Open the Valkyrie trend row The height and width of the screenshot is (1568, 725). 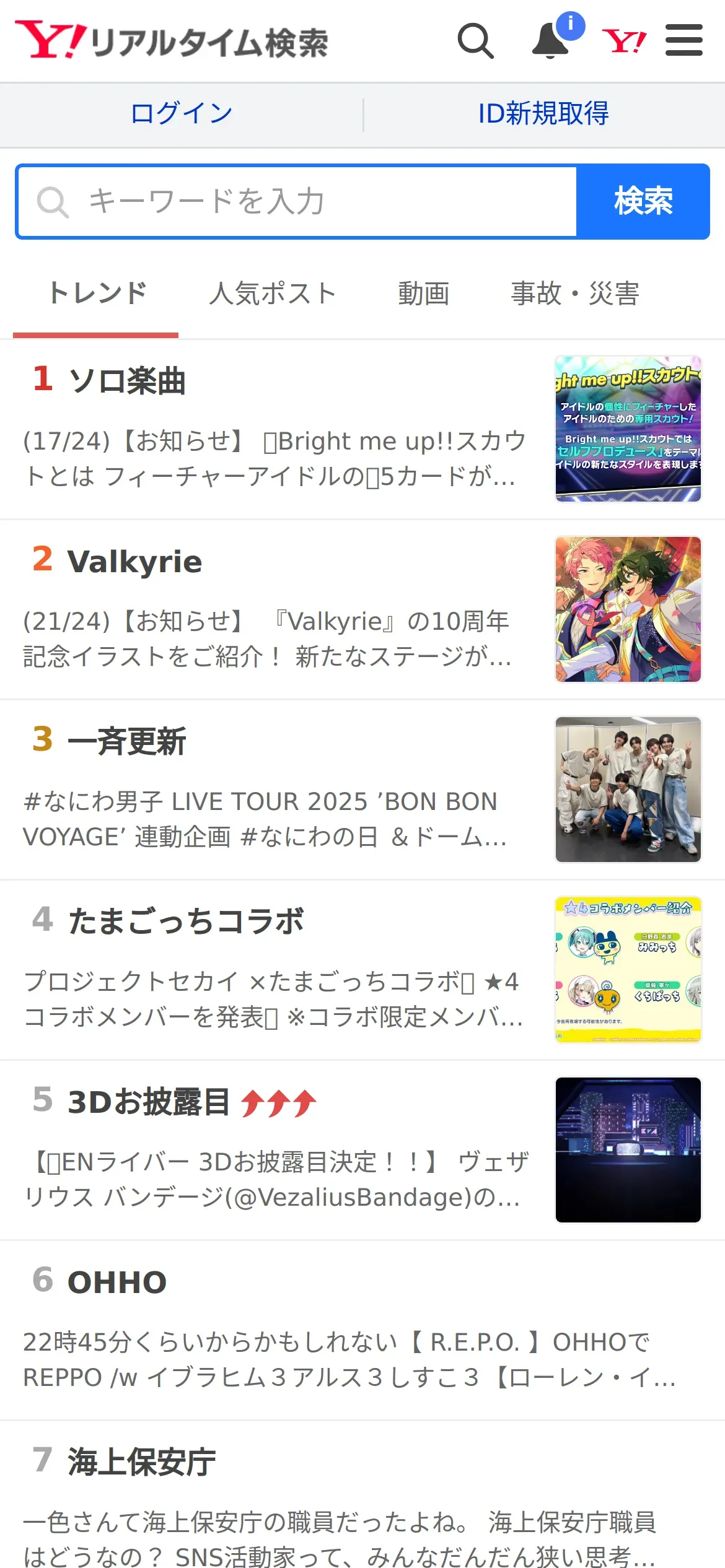(134, 562)
